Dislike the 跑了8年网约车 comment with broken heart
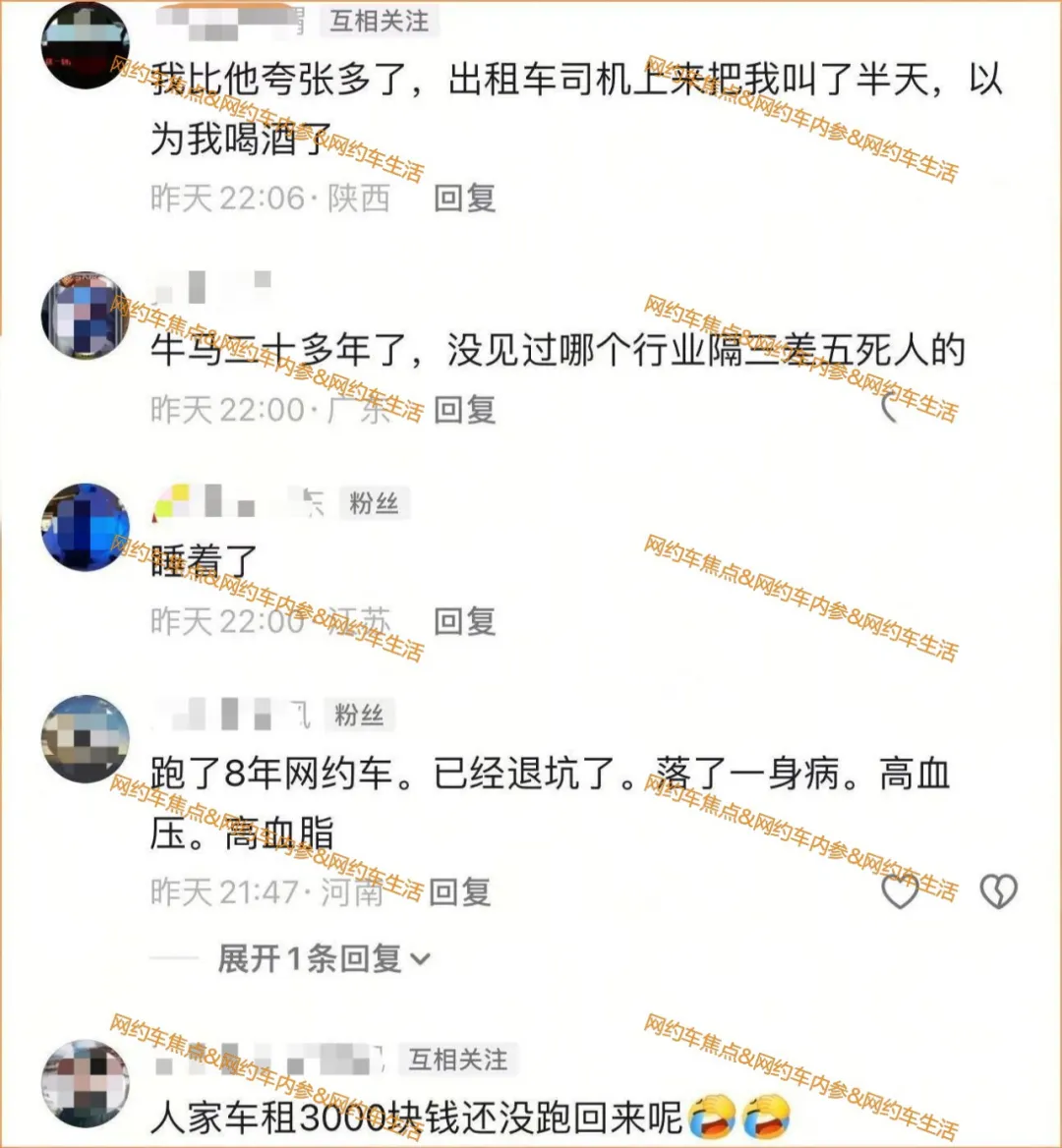 click(998, 891)
